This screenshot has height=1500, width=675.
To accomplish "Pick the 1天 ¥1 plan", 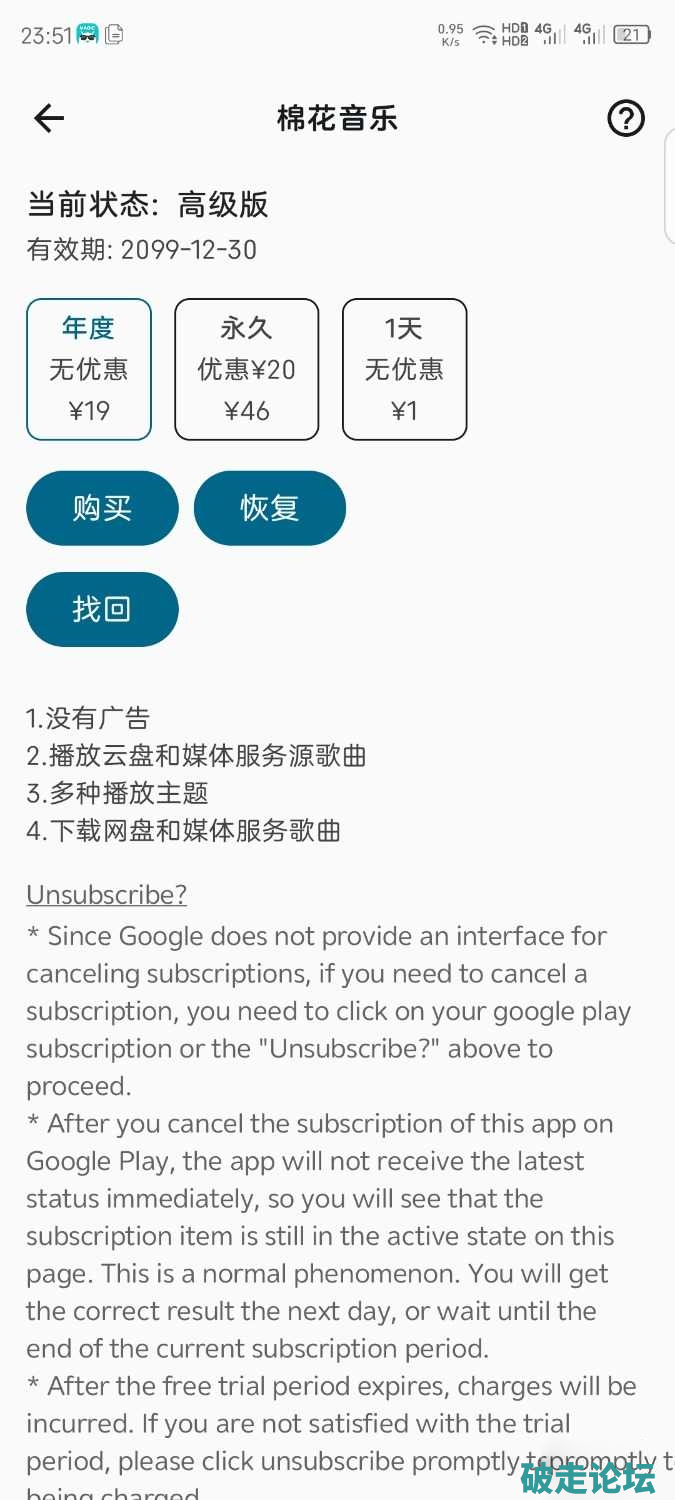I will coord(404,369).
